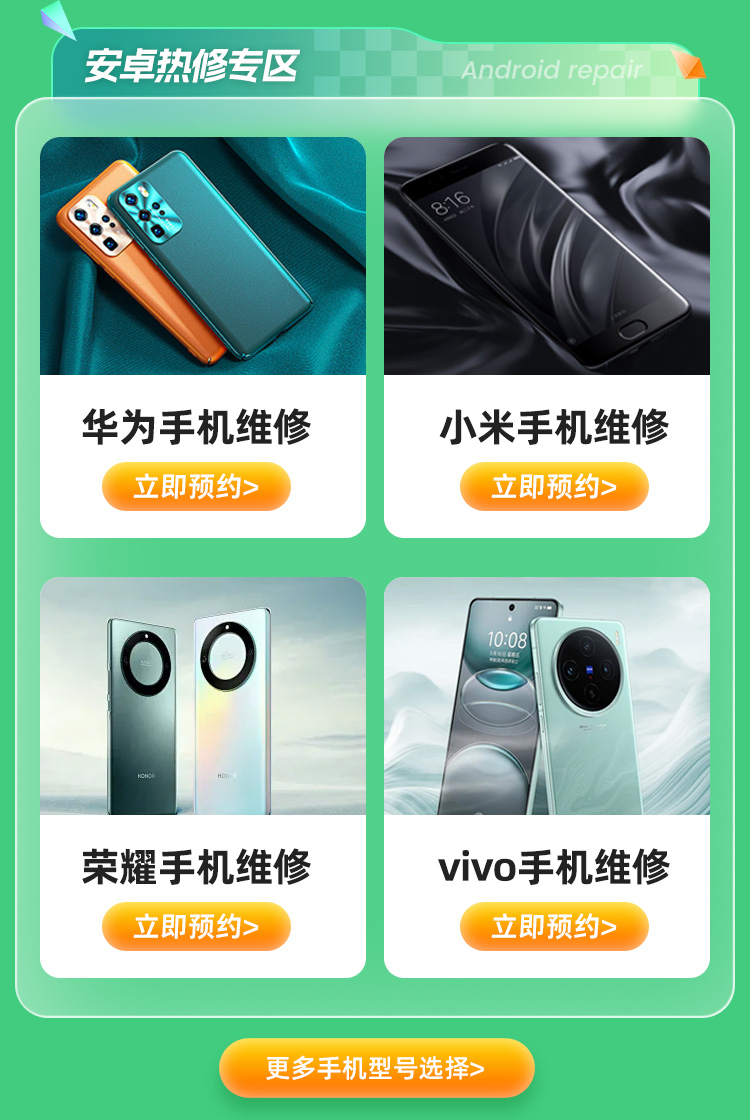Open the 华为手机维修 card image
Image resolution: width=750 pixels, height=1120 pixels.
pos(203,256)
